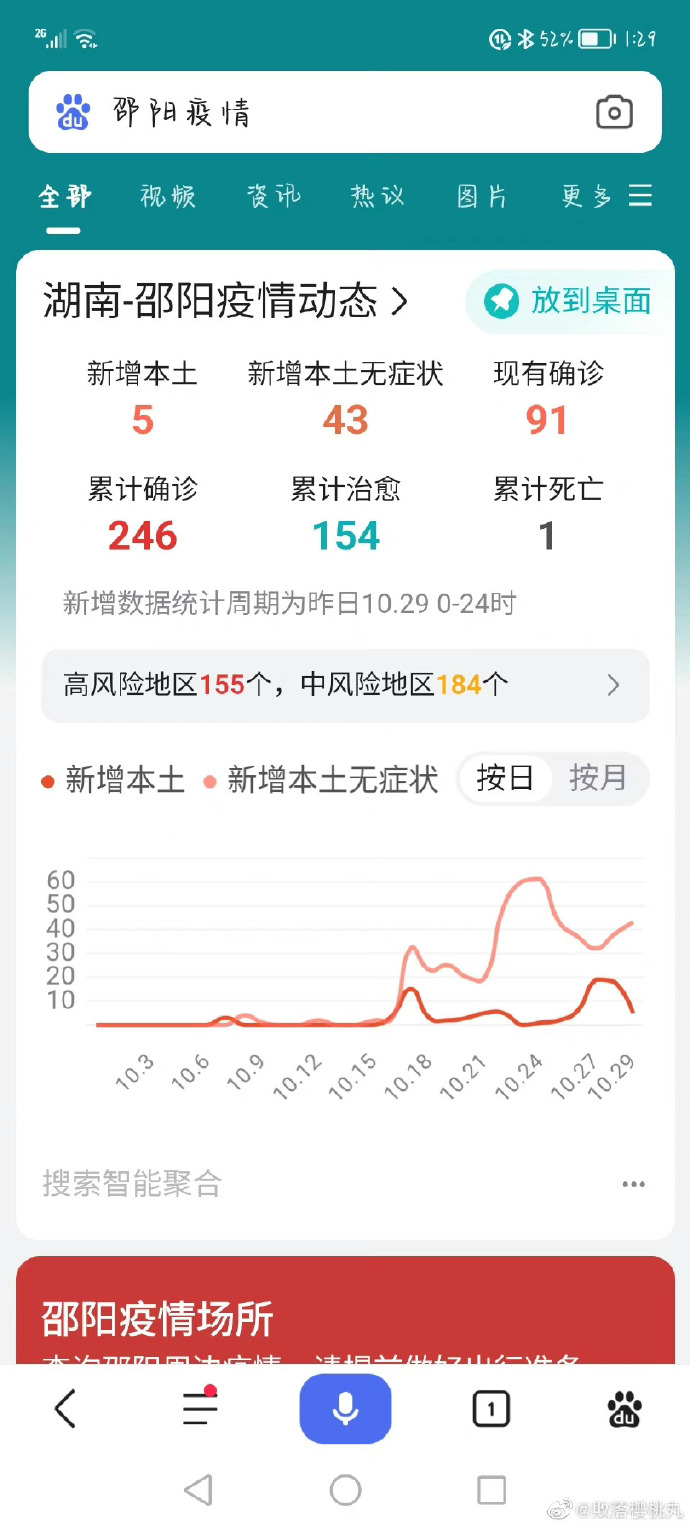Go to Baidu home via paw icon
This screenshot has height=1526, width=690.
point(625,1409)
